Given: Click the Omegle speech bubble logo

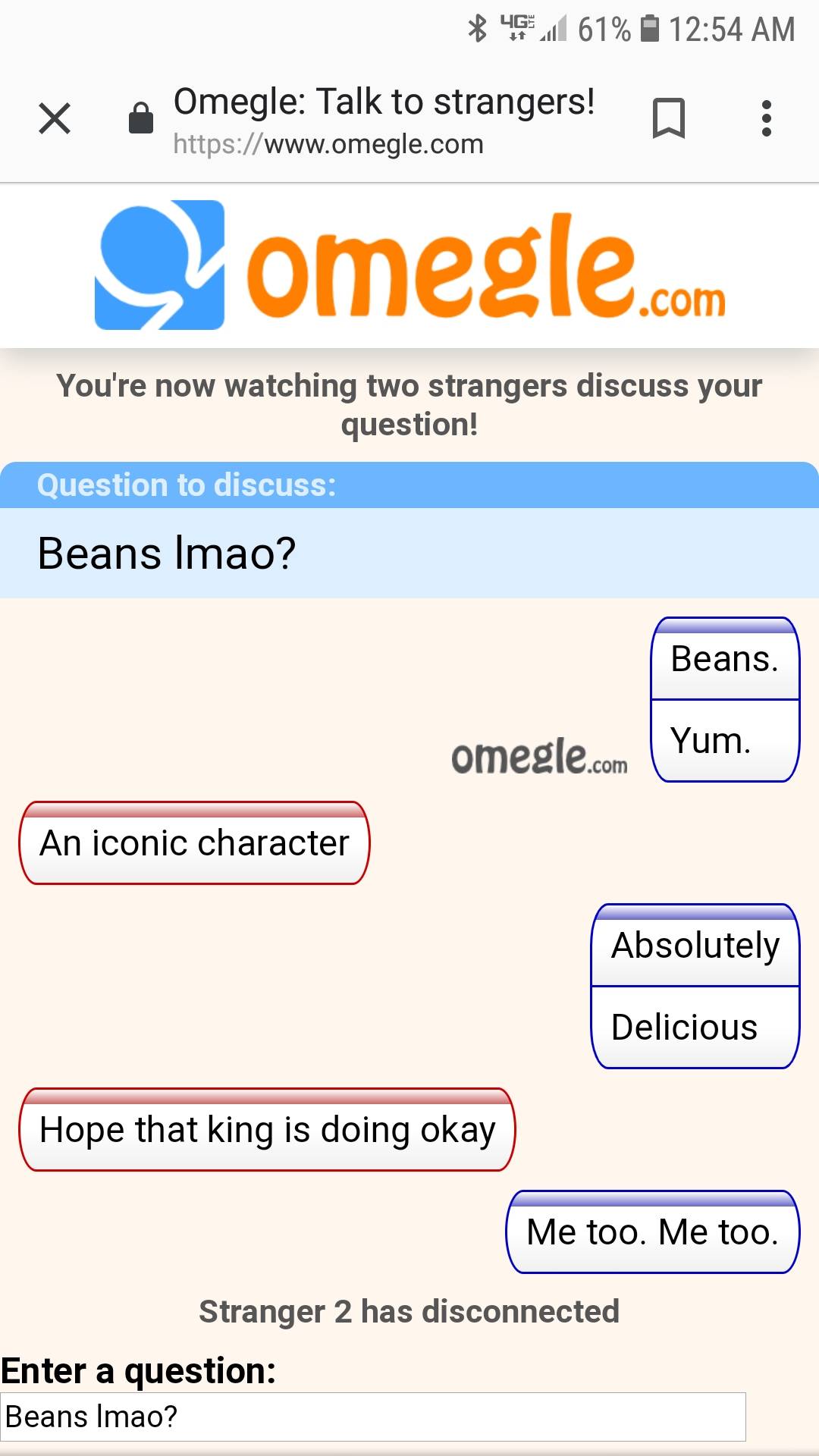Looking at the screenshot, I should tap(159, 264).
